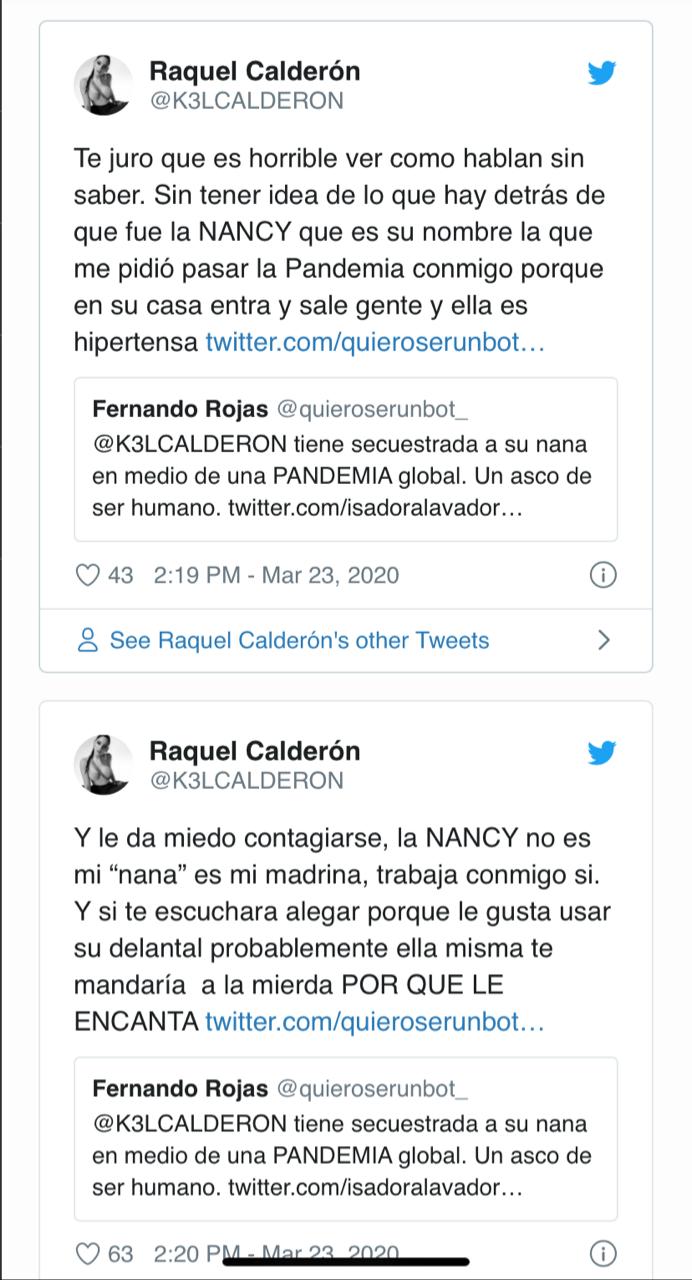See Raquel Calderón's other Tweets
The height and width of the screenshot is (1280, 692).
click(299, 640)
